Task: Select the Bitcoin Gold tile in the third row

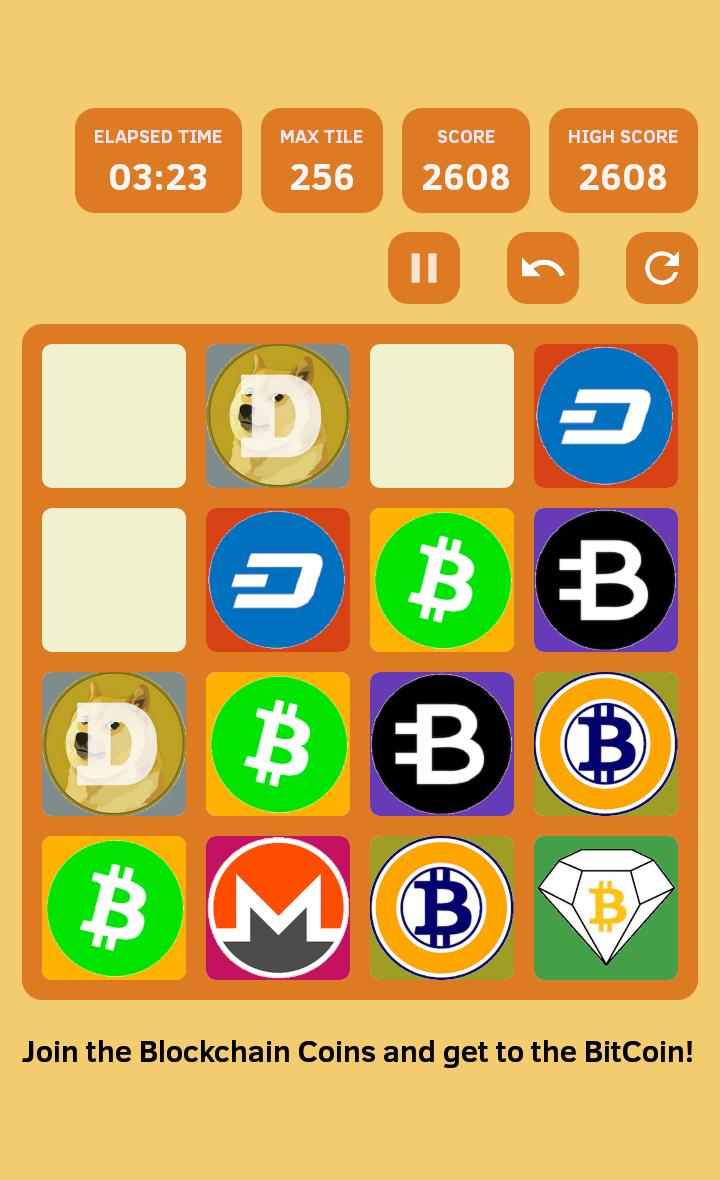Action: click(605, 743)
